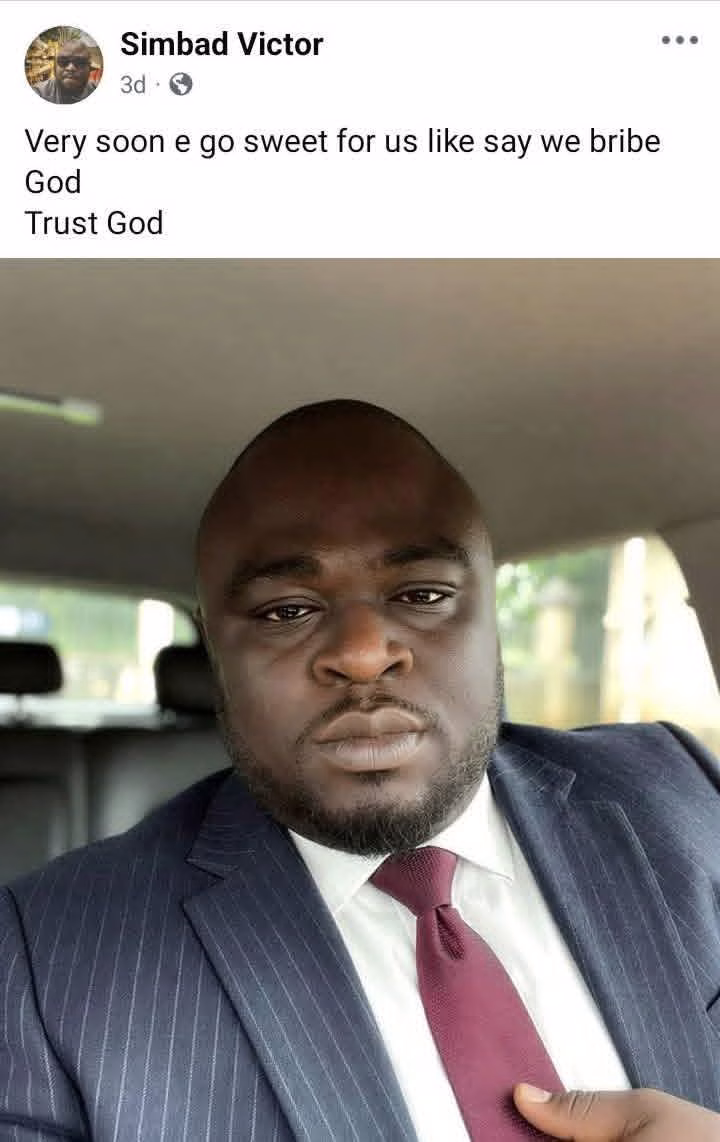Open the post's three-dot options menu

tap(679, 41)
